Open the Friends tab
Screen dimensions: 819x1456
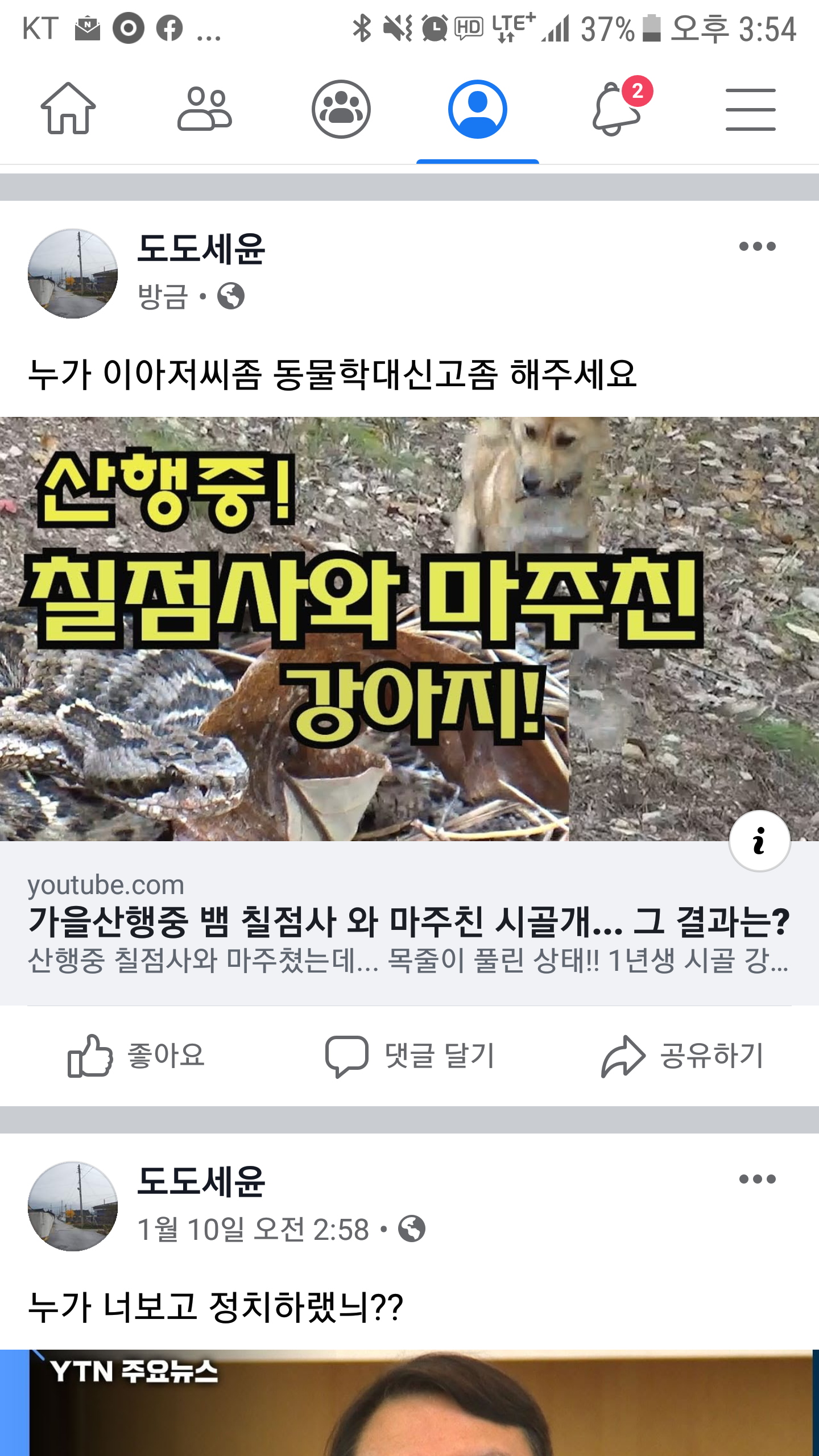tap(205, 109)
